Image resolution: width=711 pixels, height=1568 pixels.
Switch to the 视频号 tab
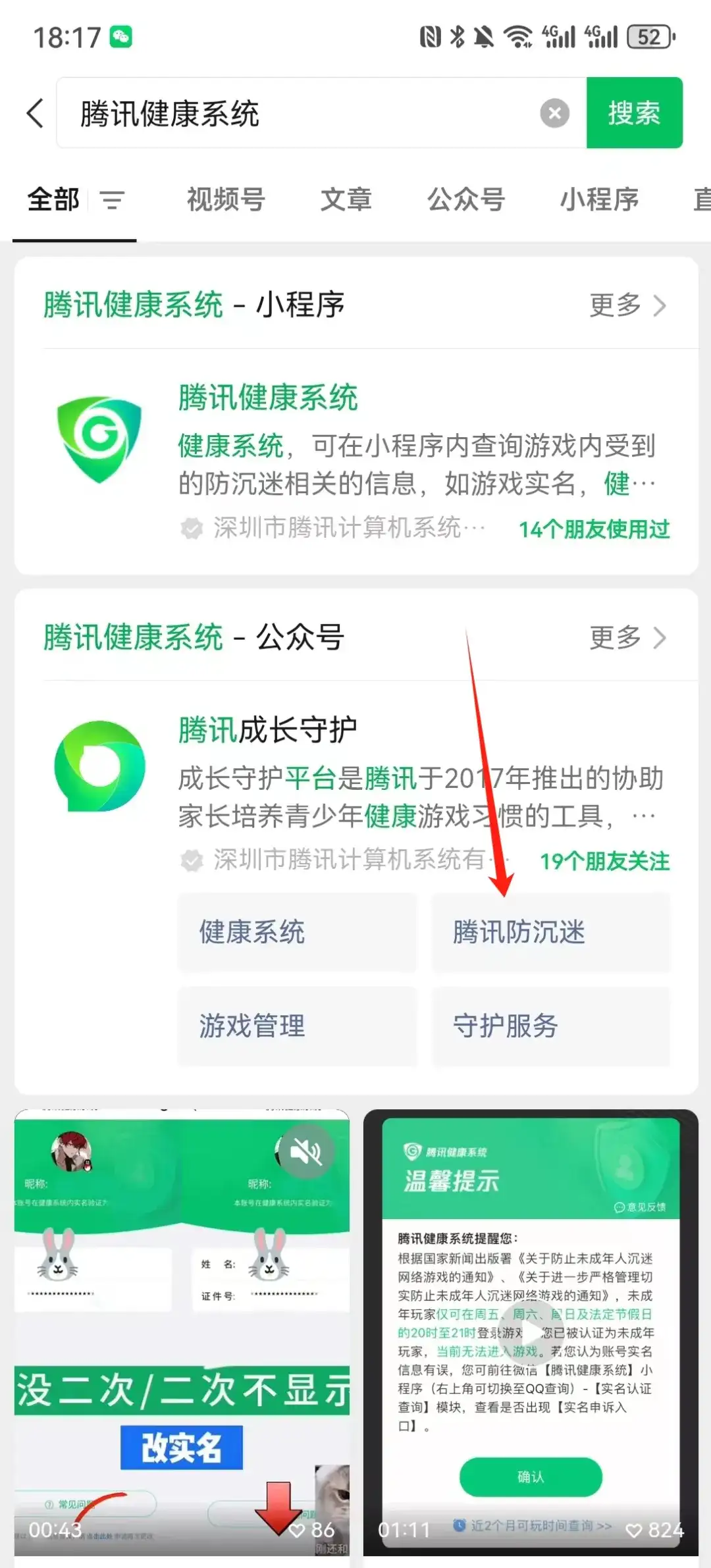click(226, 199)
